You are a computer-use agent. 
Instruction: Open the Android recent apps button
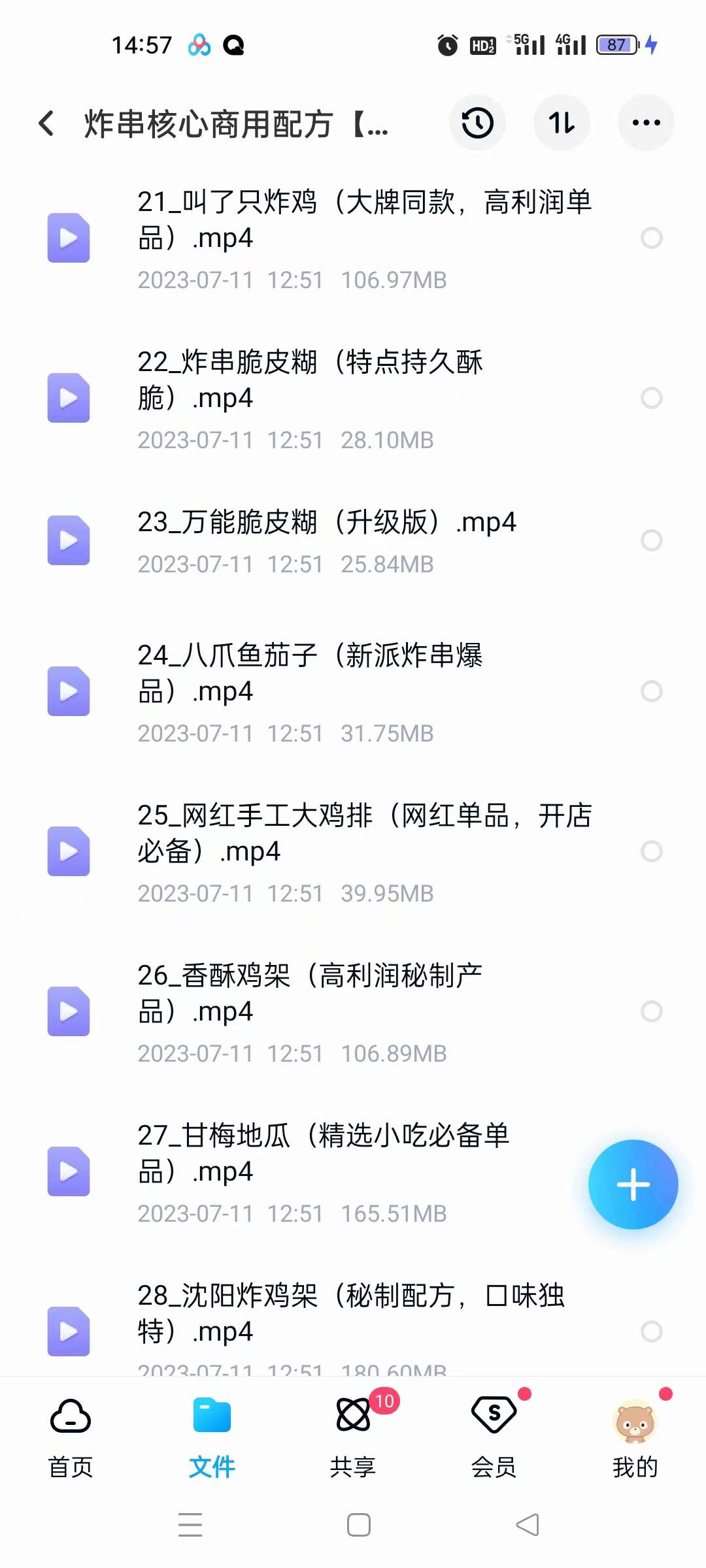click(x=190, y=1526)
